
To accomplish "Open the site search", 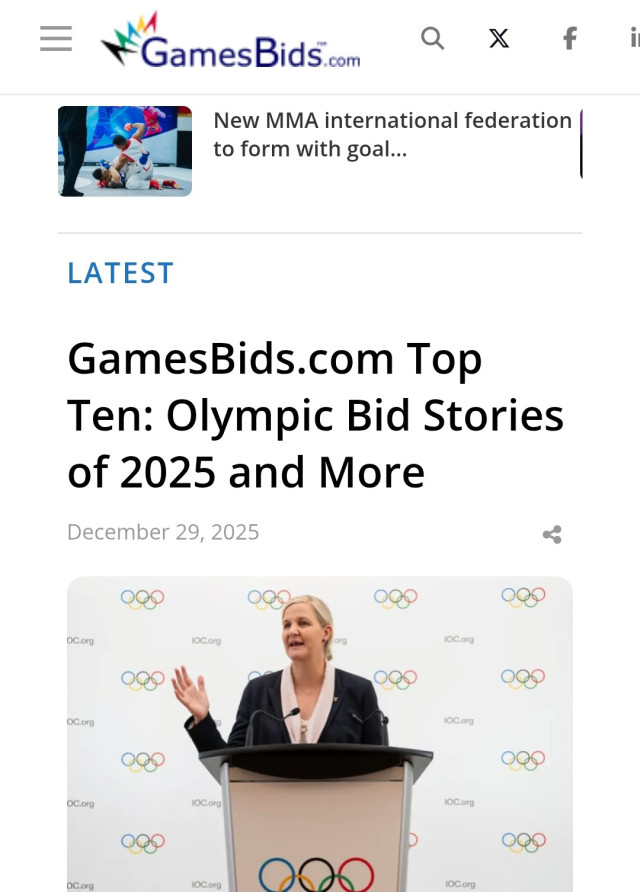I will [x=432, y=39].
